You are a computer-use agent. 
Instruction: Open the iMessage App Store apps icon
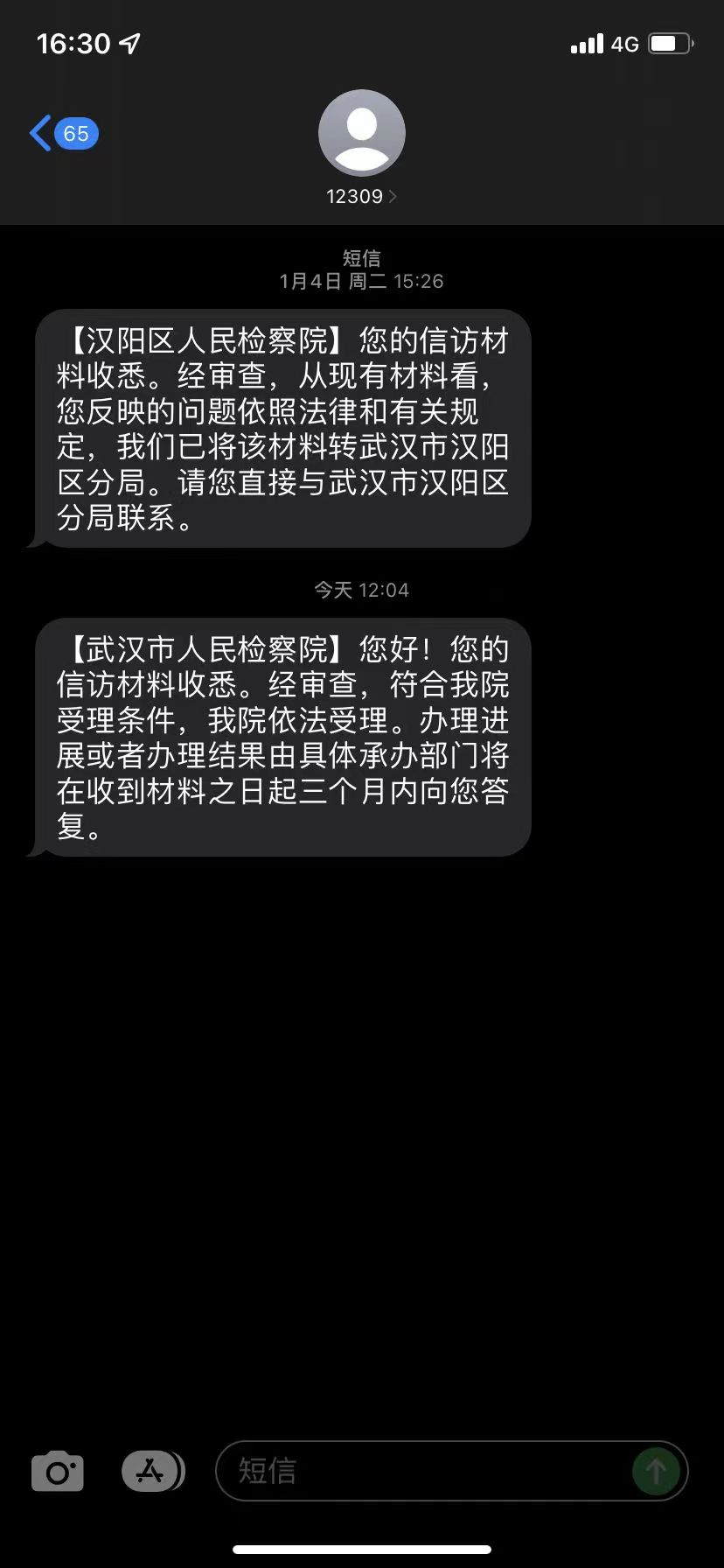coord(150,1471)
